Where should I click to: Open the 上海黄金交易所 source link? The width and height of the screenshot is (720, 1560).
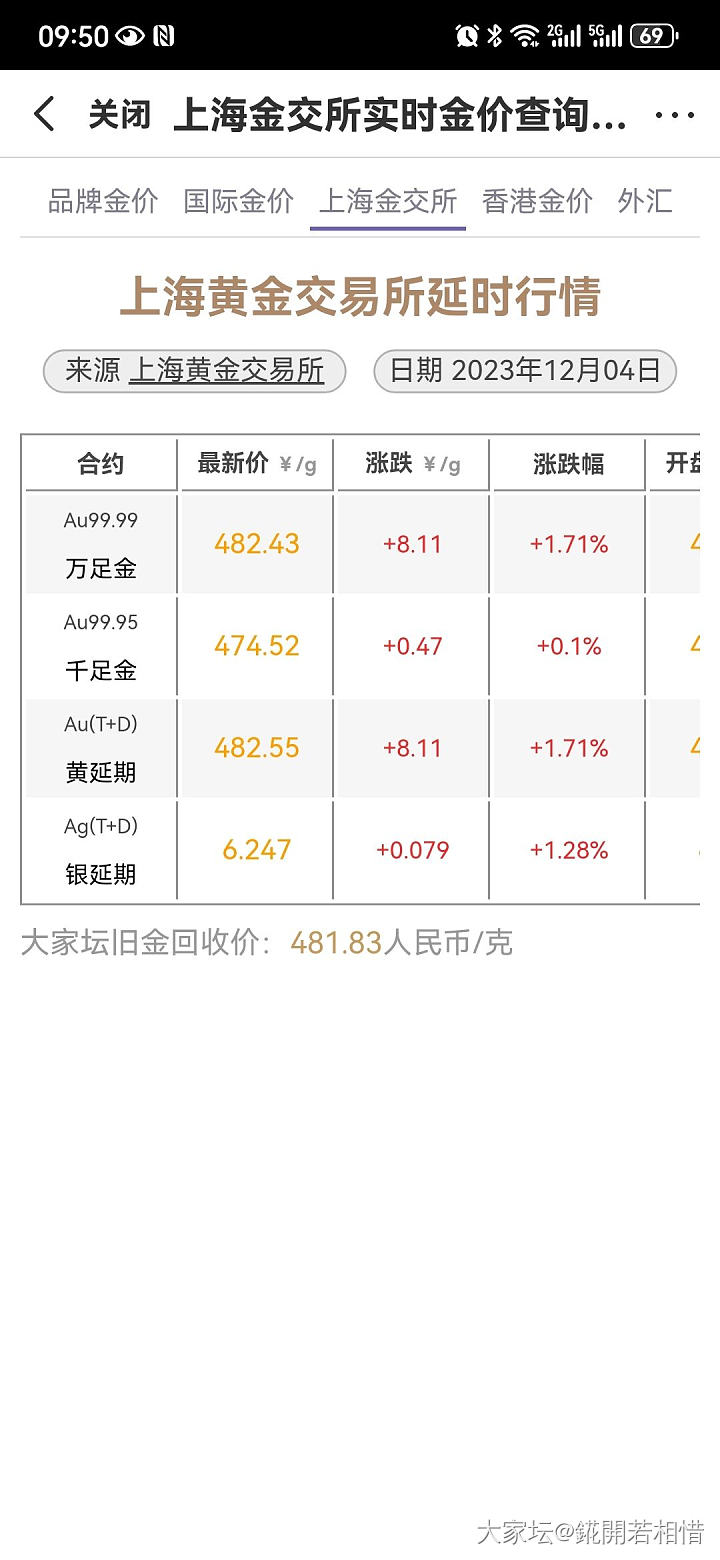point(227,371)
